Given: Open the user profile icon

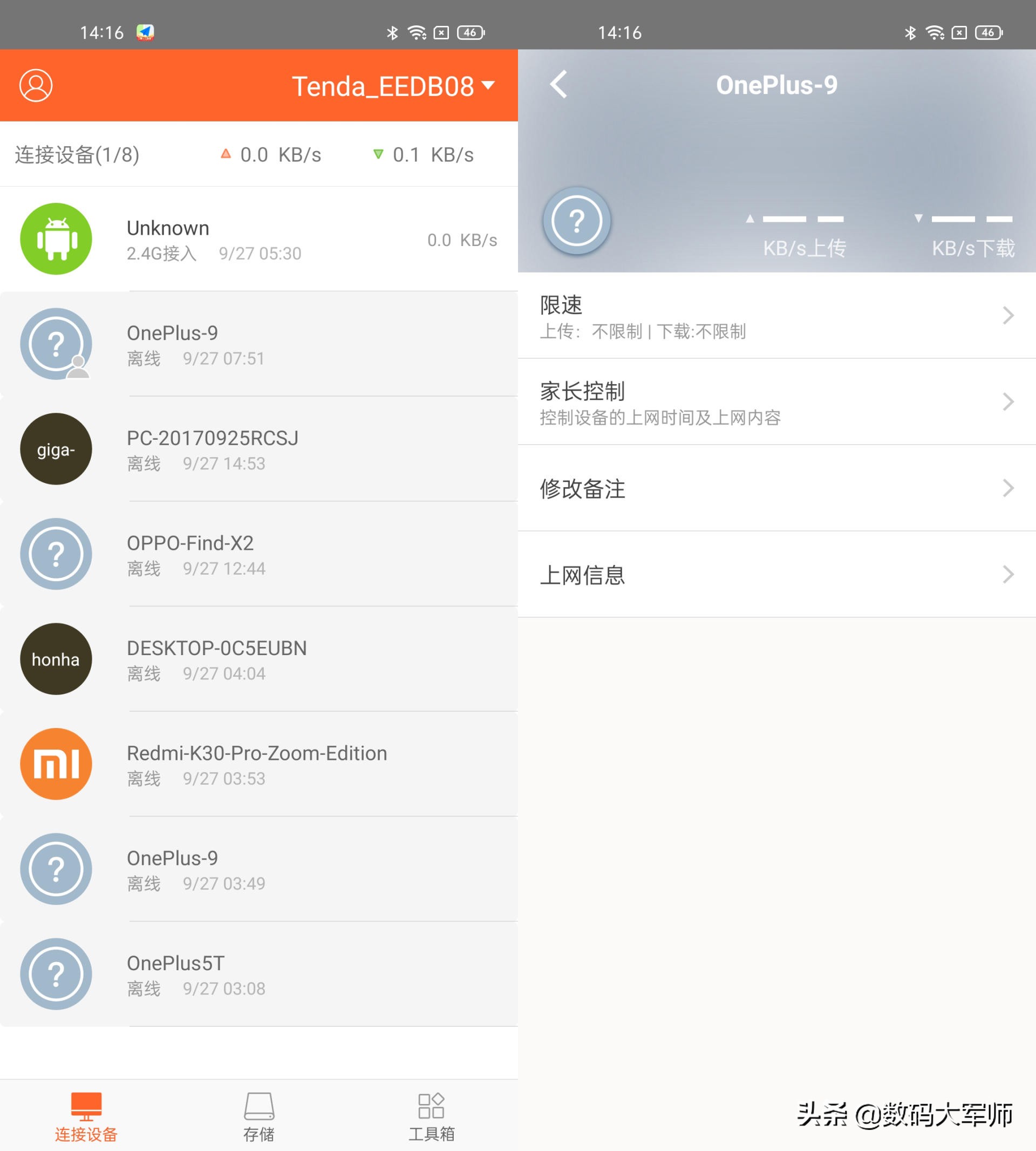Looking at the screenshot, I should [x=36, y=86].
